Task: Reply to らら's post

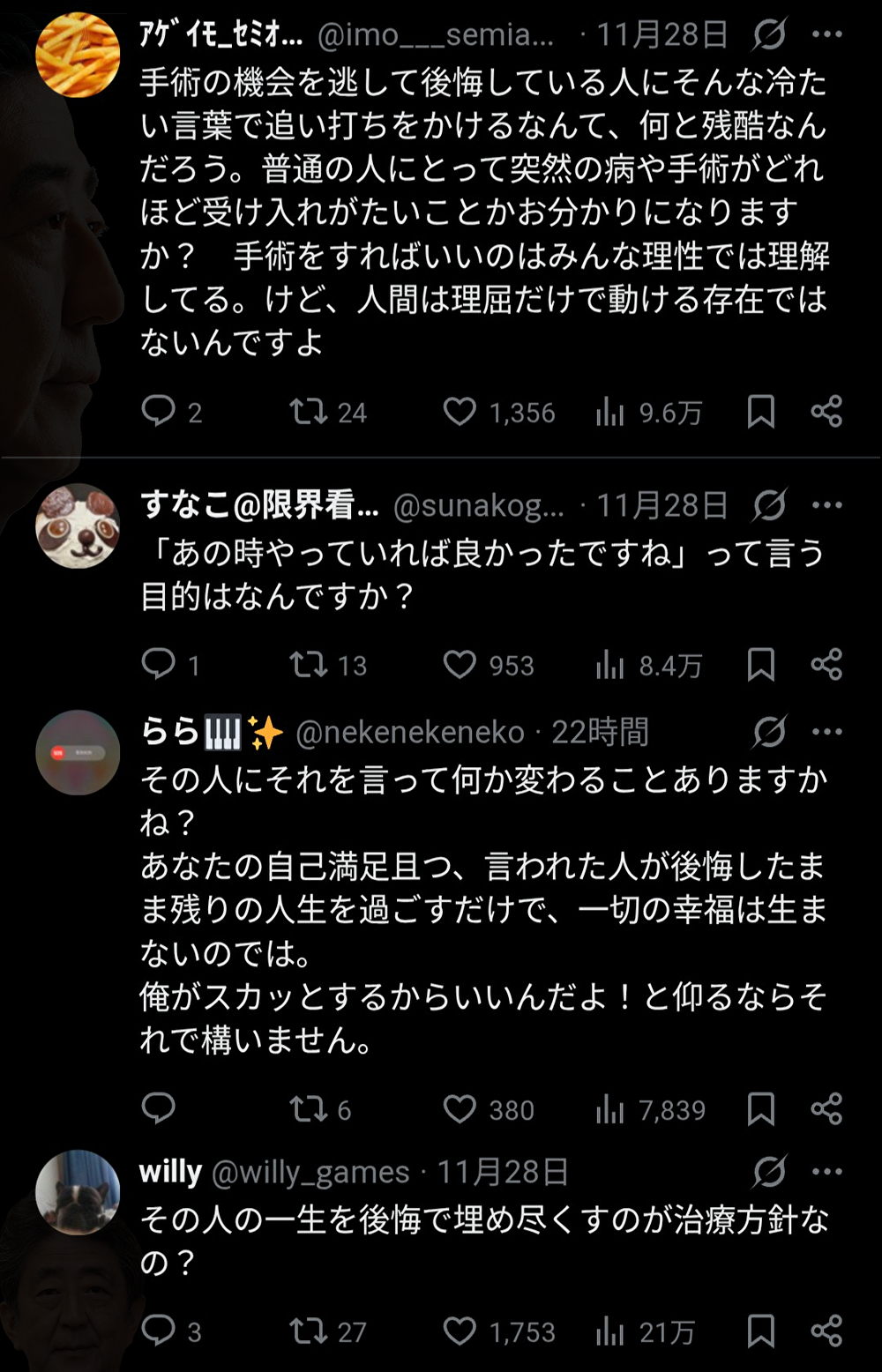Action: (159, 1108)
